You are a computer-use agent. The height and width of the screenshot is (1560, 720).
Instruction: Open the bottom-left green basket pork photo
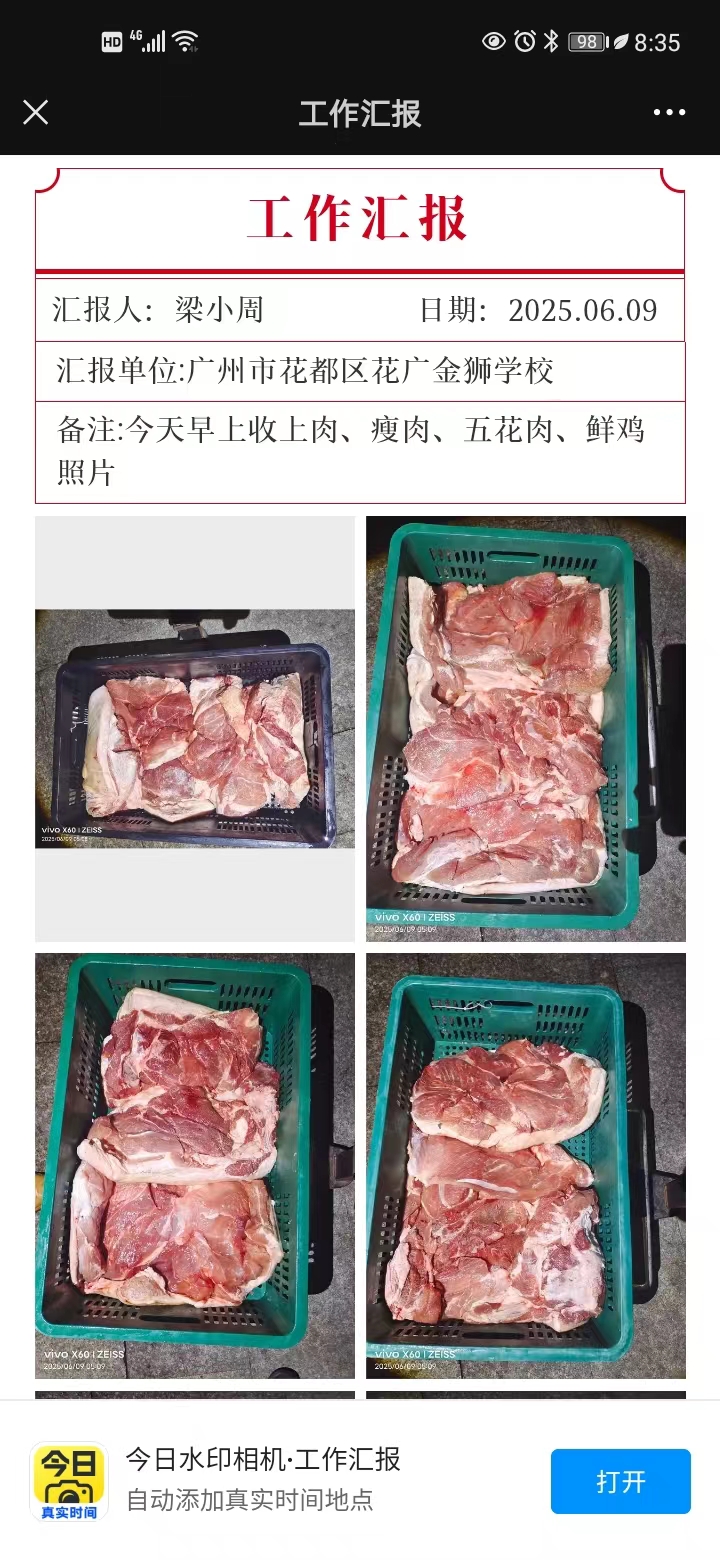click(195, 1165)
